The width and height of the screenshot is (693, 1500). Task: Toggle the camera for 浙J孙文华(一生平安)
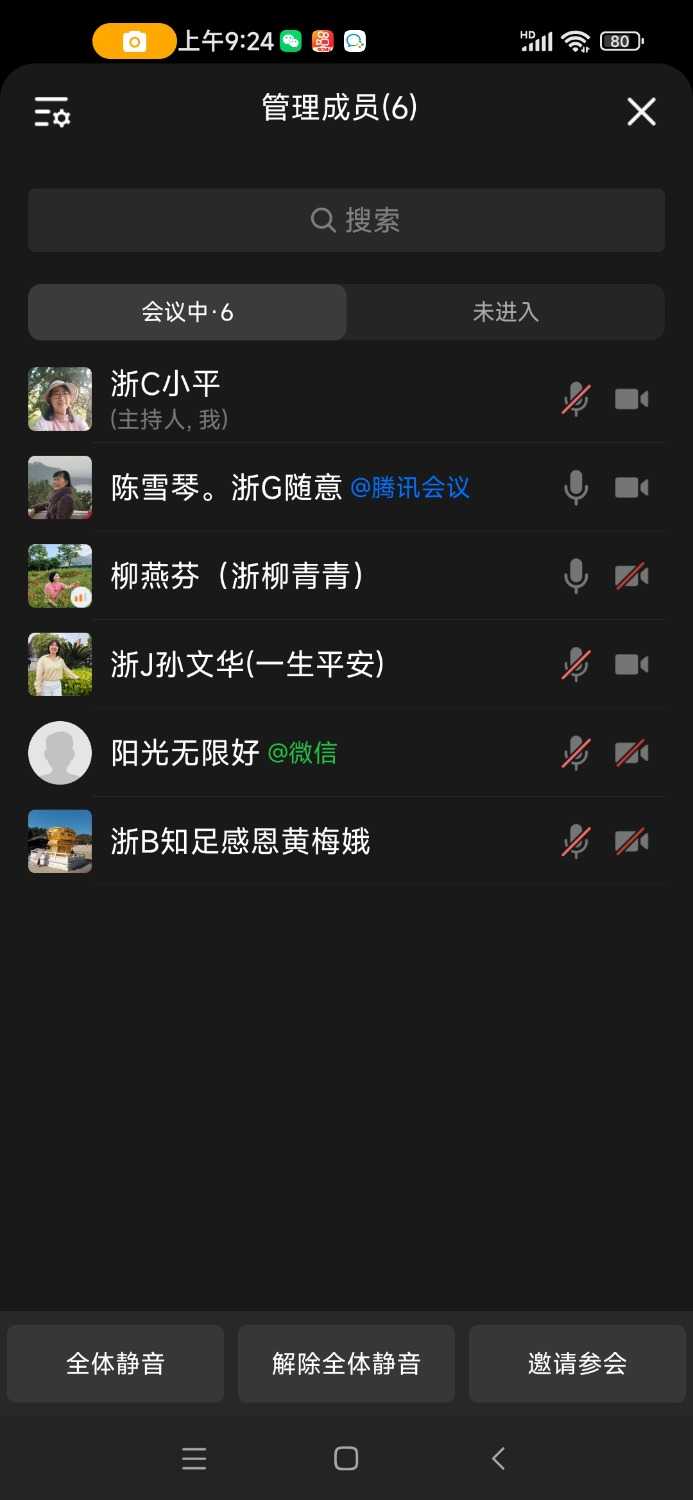click(x=631, y=665)
